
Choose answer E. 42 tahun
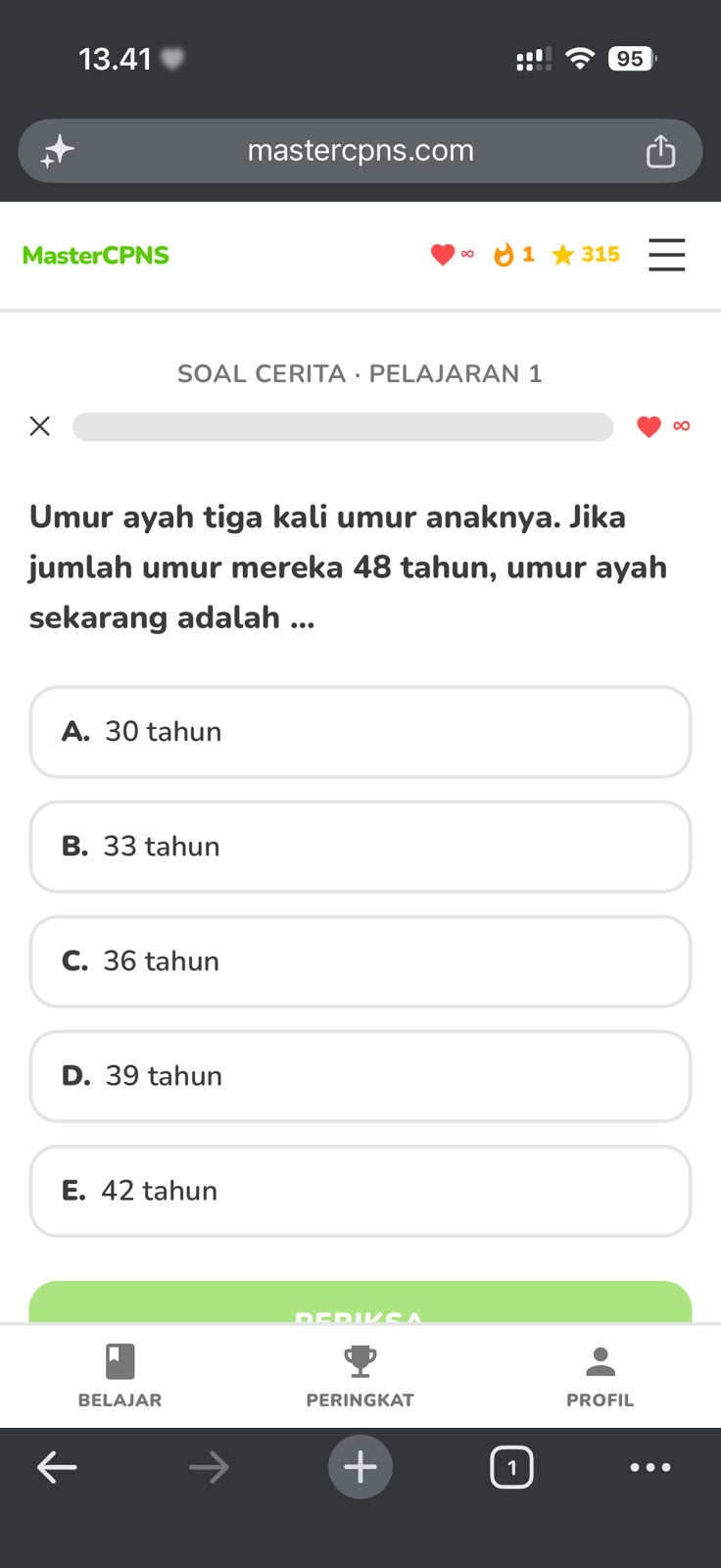360,1191
